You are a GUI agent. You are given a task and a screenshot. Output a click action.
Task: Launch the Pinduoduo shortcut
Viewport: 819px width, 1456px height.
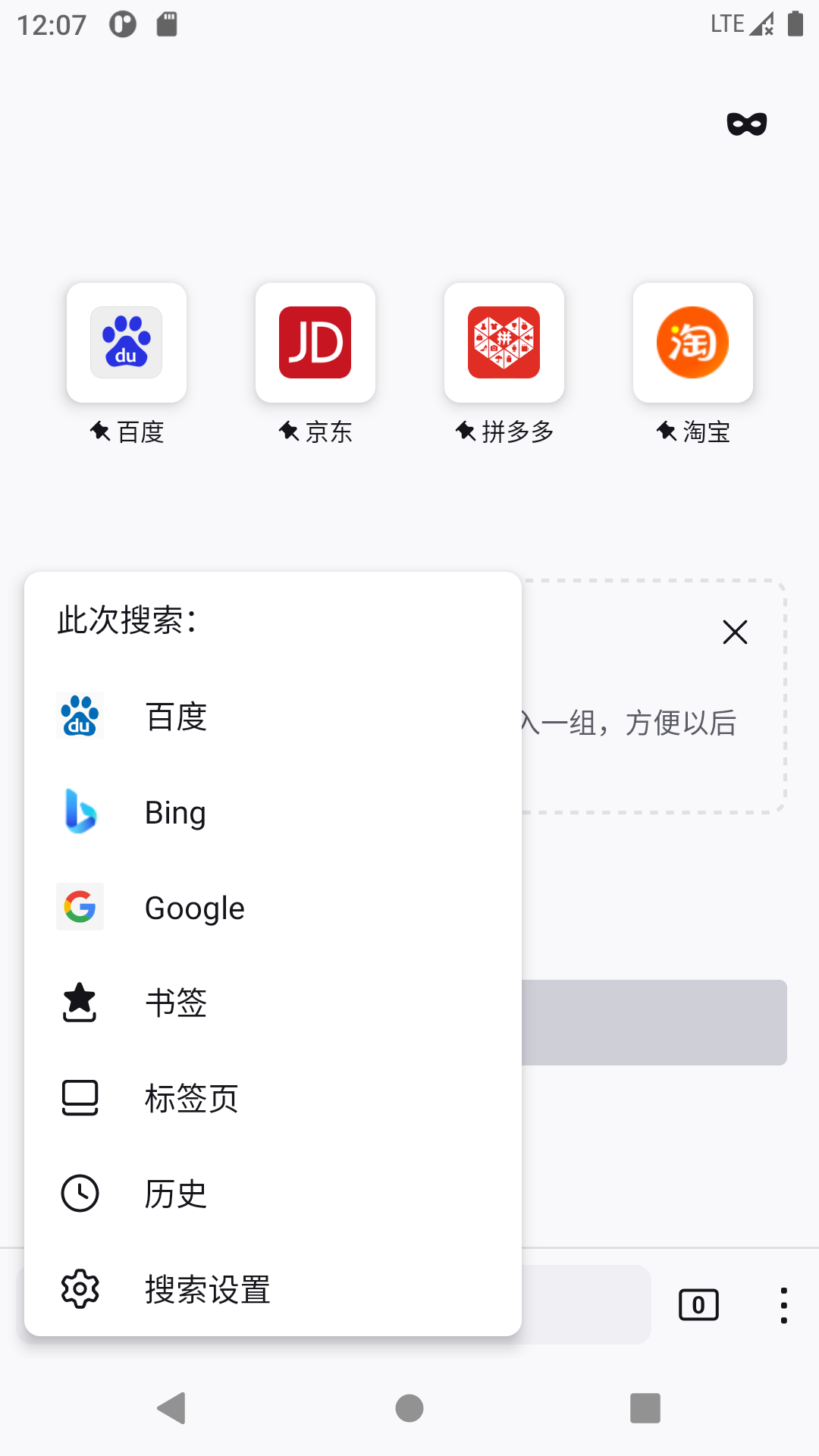[x=504, y=343]
